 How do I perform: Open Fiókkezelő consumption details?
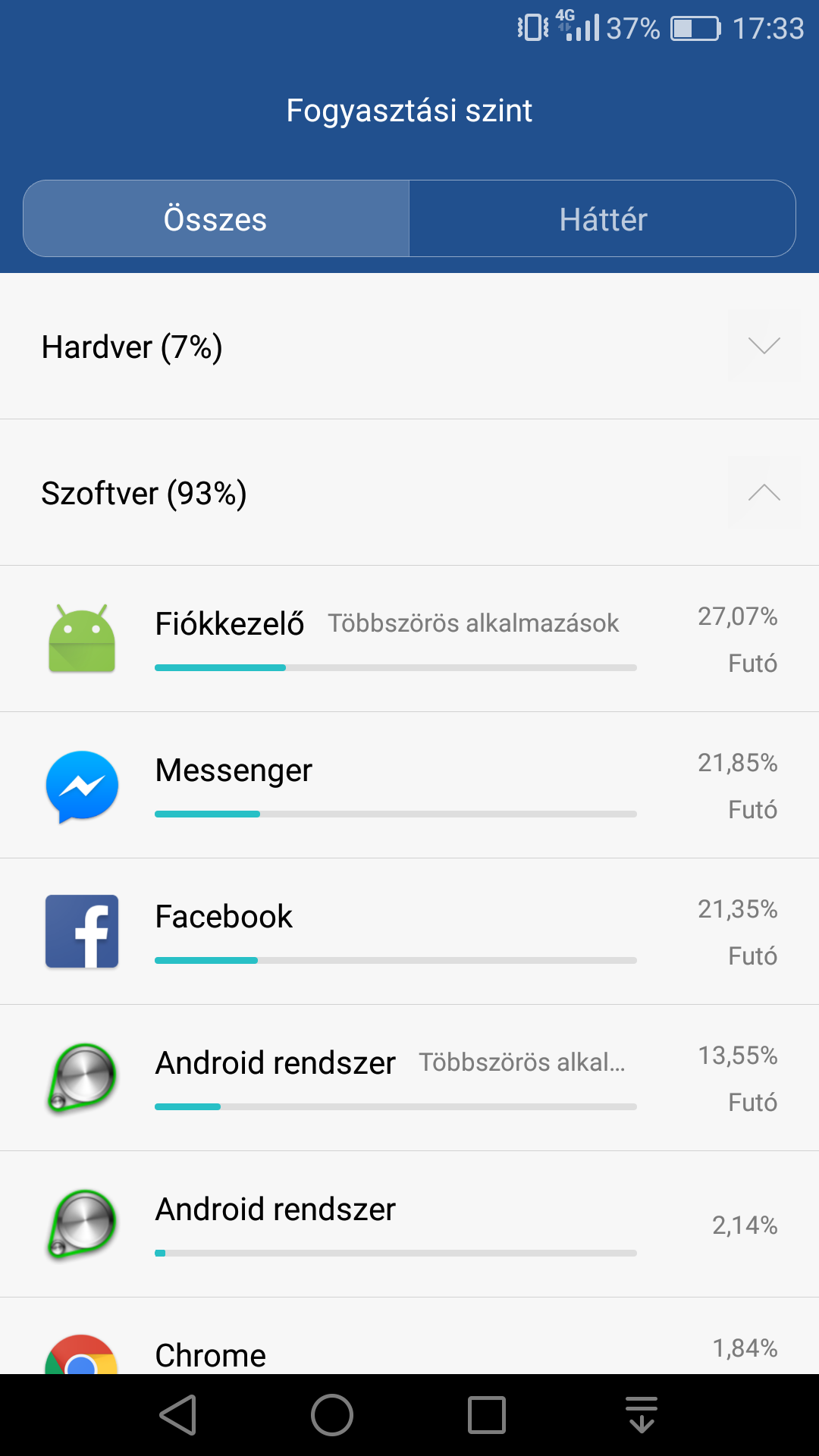pos(409,639)
